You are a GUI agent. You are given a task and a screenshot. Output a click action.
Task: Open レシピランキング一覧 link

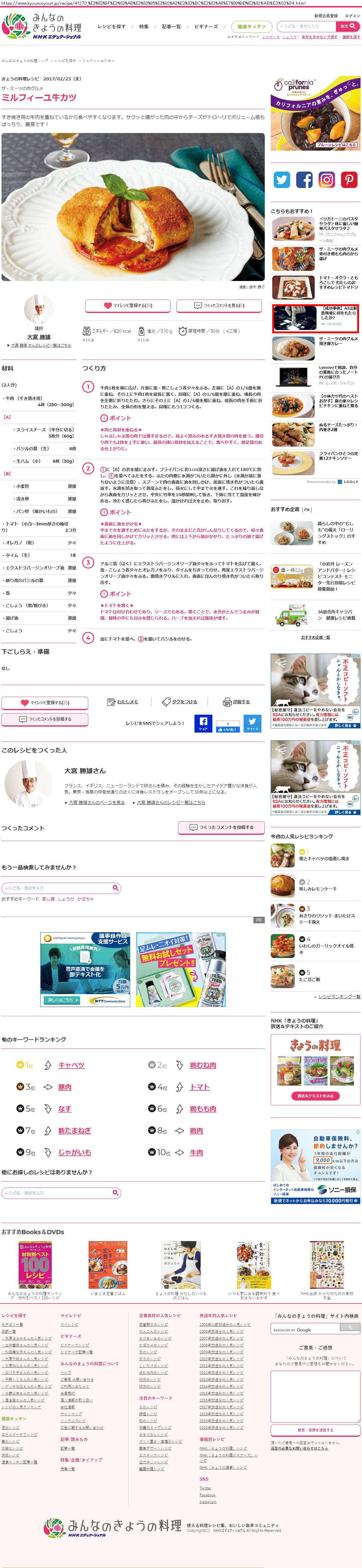(x=339, y=997)
